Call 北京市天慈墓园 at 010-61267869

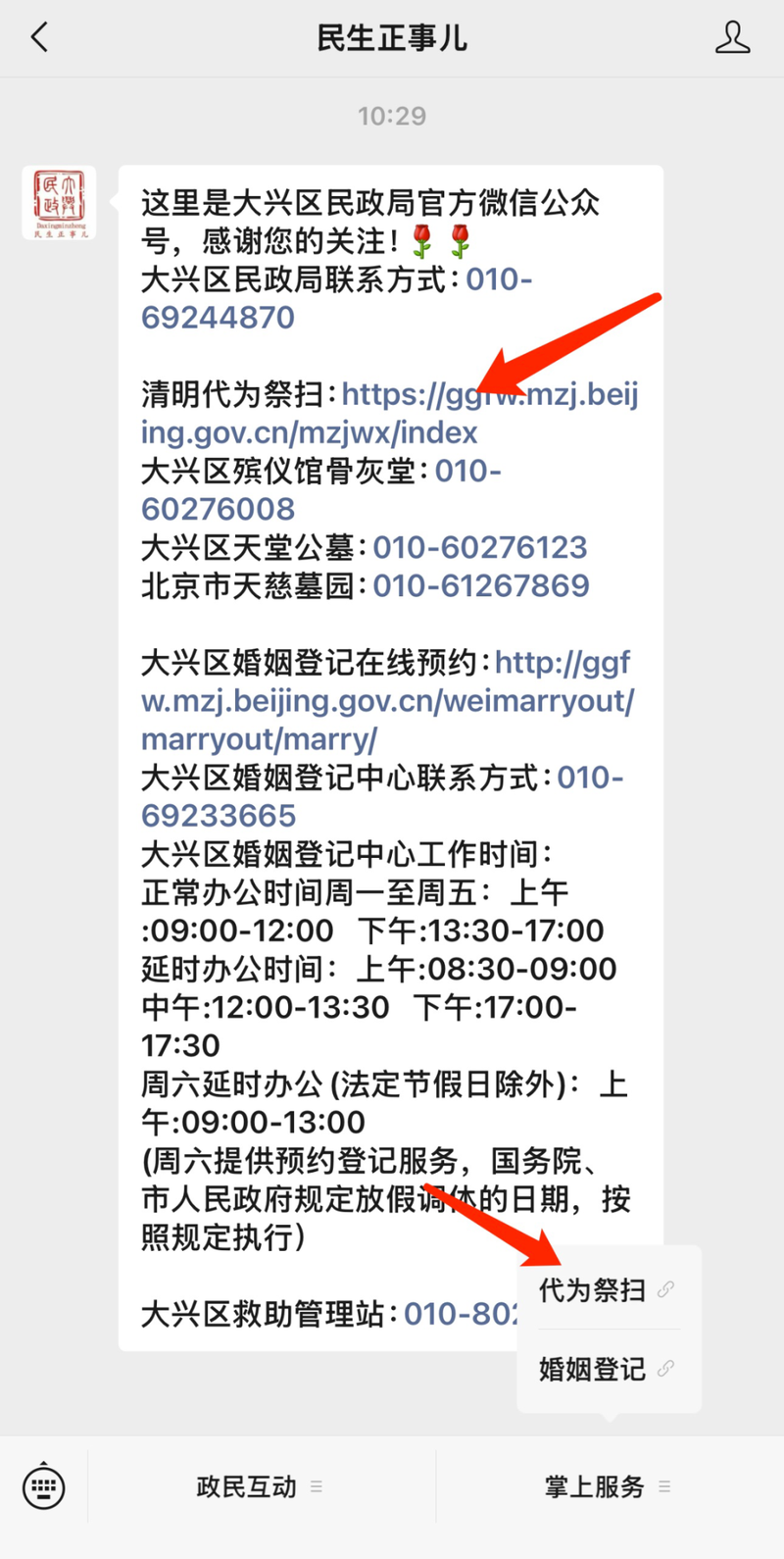(480, 585)
